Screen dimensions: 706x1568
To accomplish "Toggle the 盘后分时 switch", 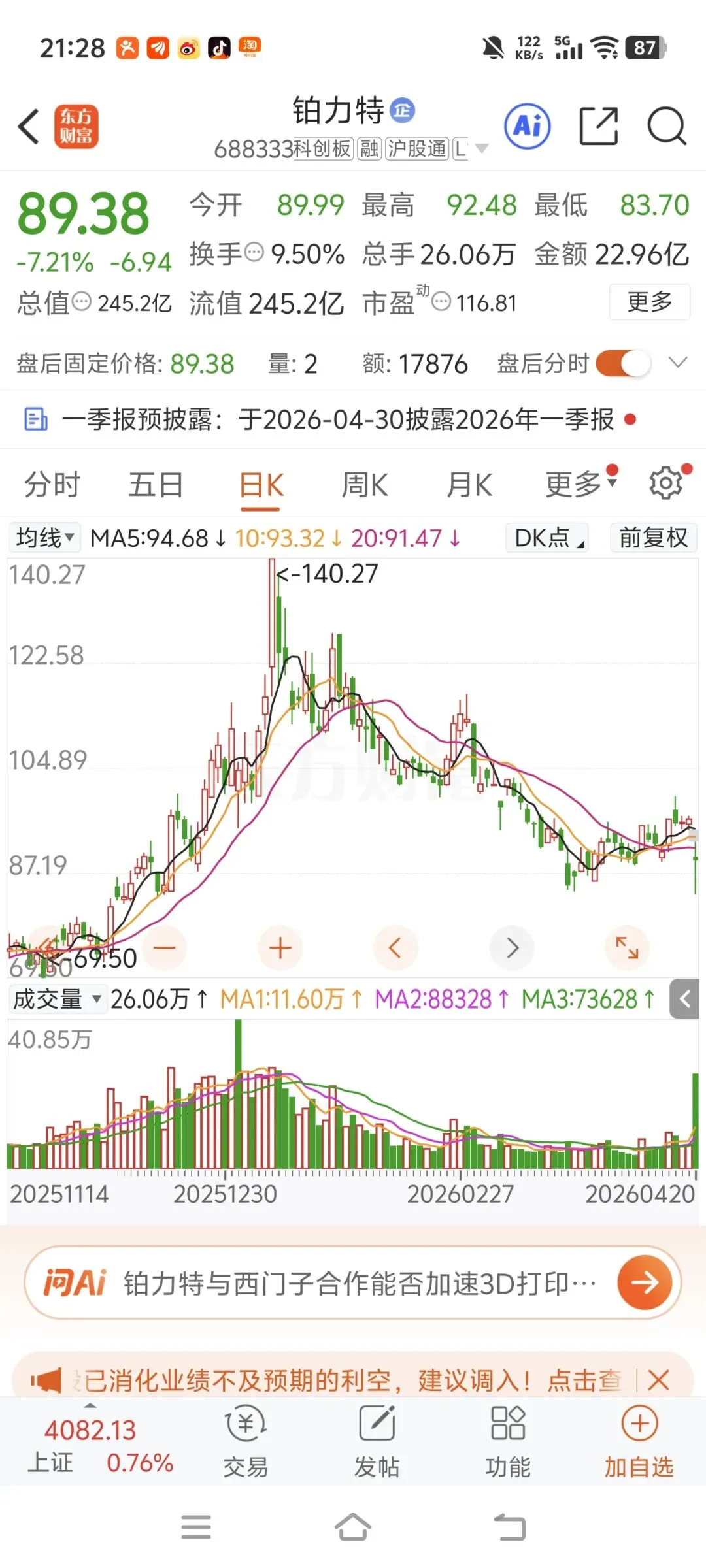I will pyautogui.click(x=623, y=363).
